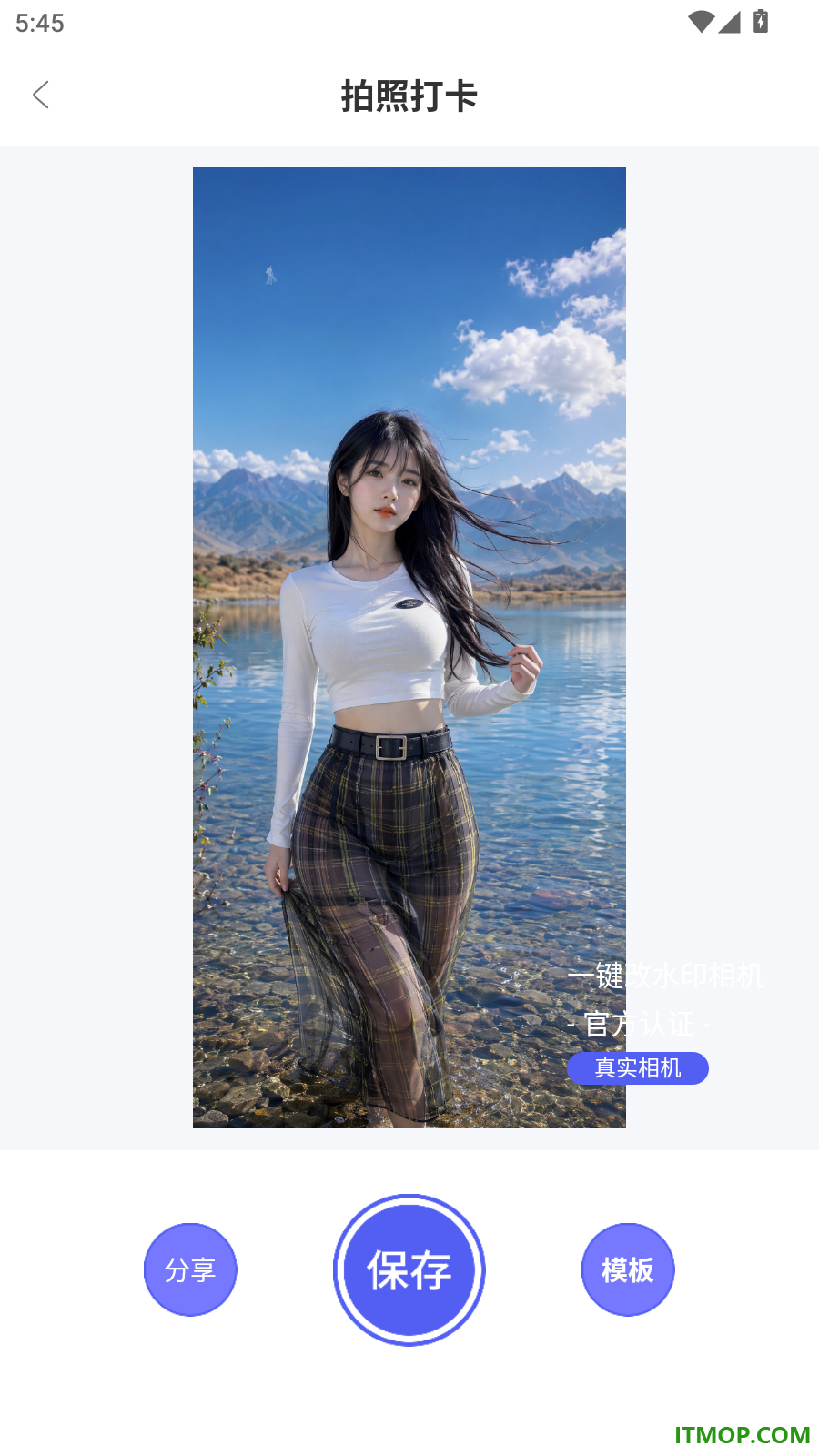
Task: Open the 模板 template options
Action: coord(628,1269)
